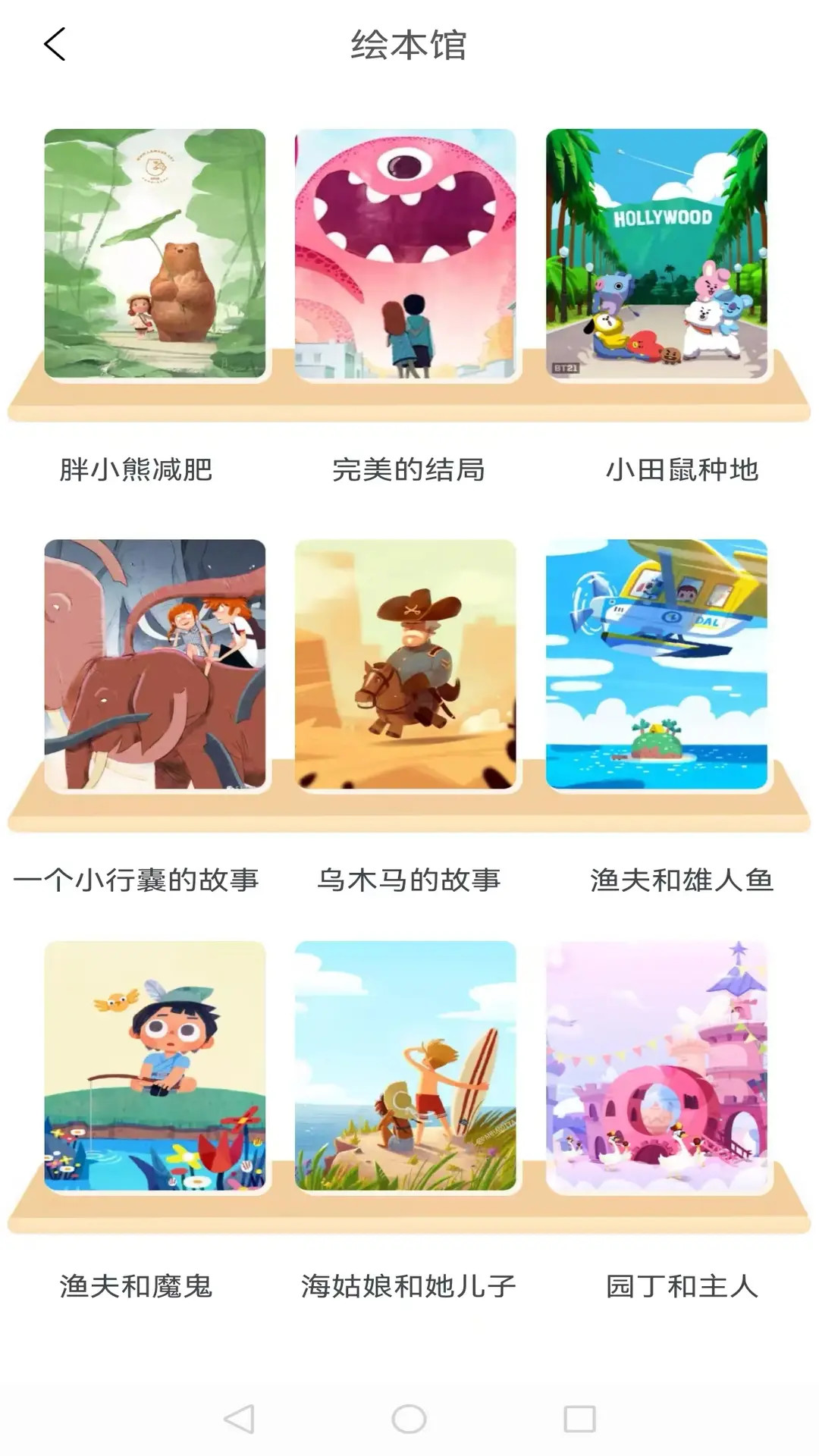Open the 乌木马的故事 book cover
Screen dimensions: 819x1456
click(409, 664)
